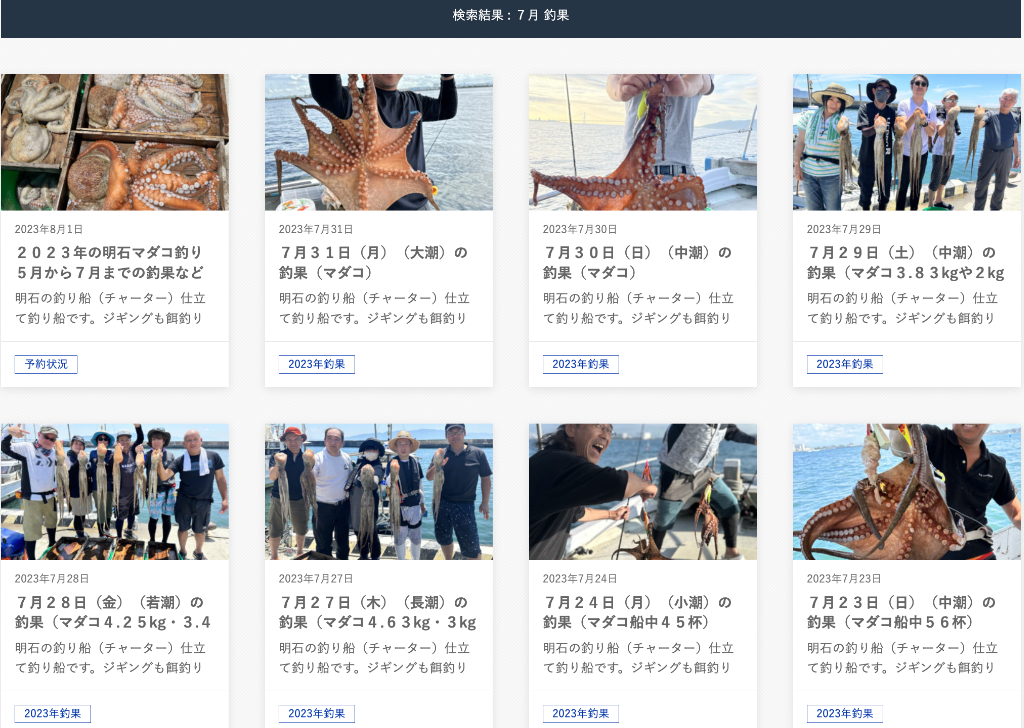Viewport: 1024px width, 728px height.
Task: Tap the 予約状況 category tag
Action: point(46,364)
